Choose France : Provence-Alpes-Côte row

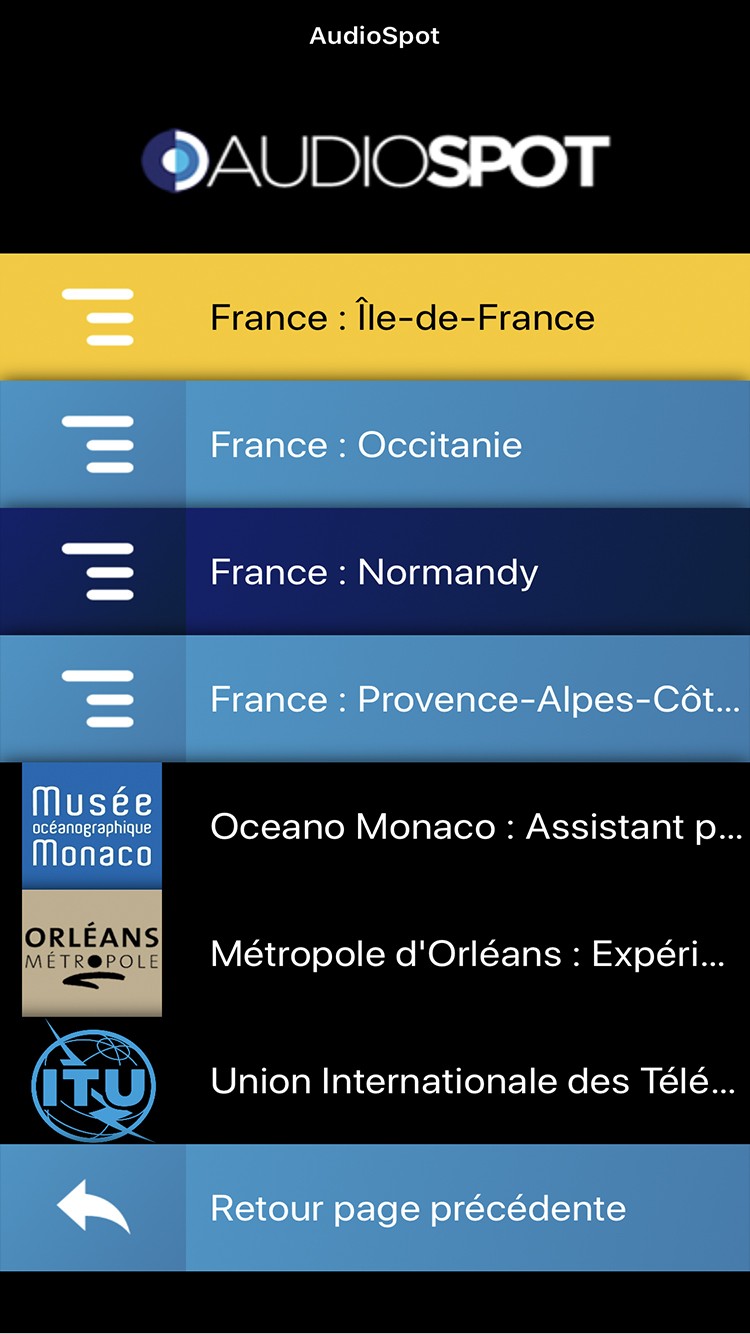point(375,698)
